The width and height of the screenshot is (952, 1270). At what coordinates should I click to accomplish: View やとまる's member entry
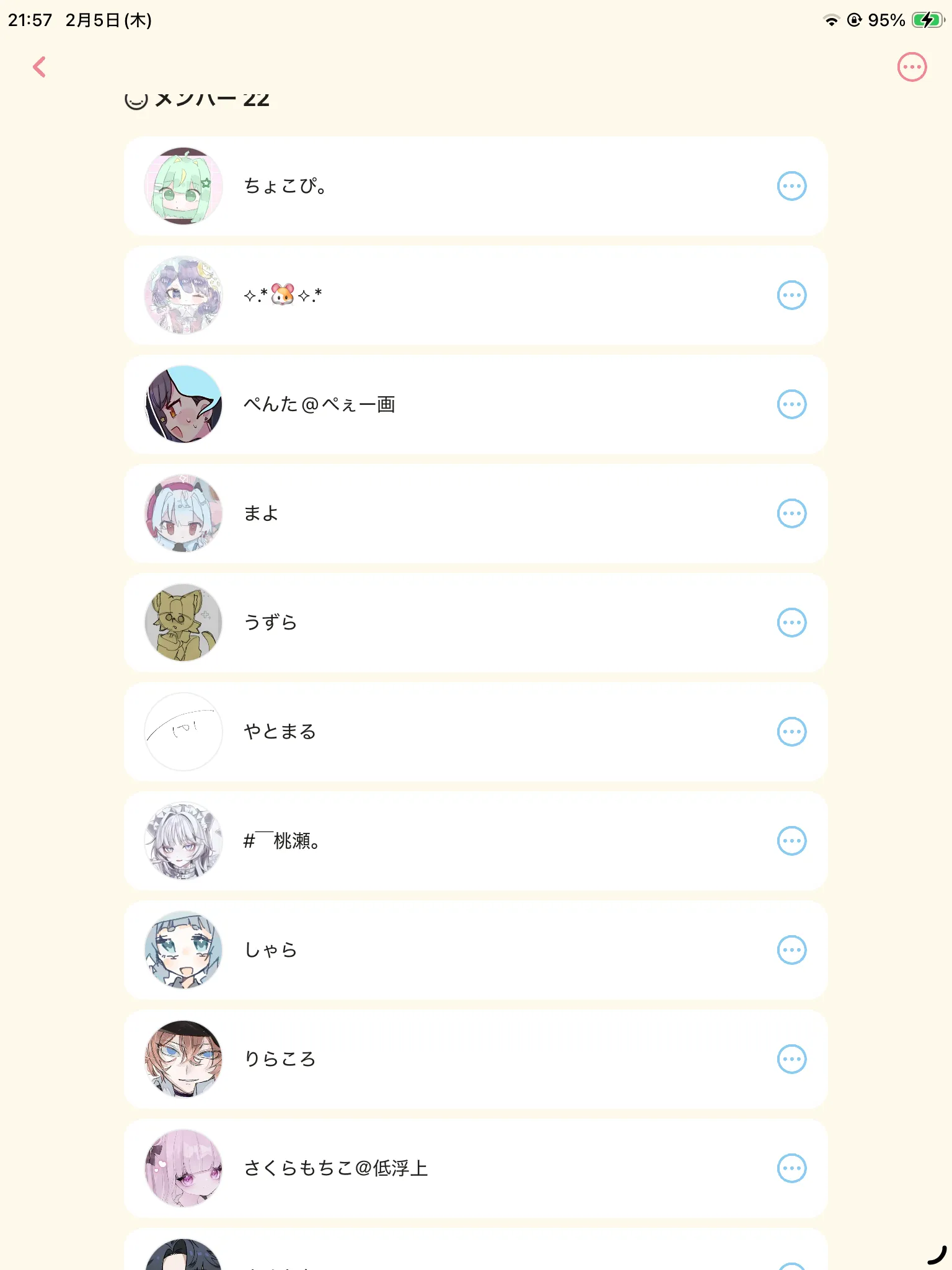475,732
